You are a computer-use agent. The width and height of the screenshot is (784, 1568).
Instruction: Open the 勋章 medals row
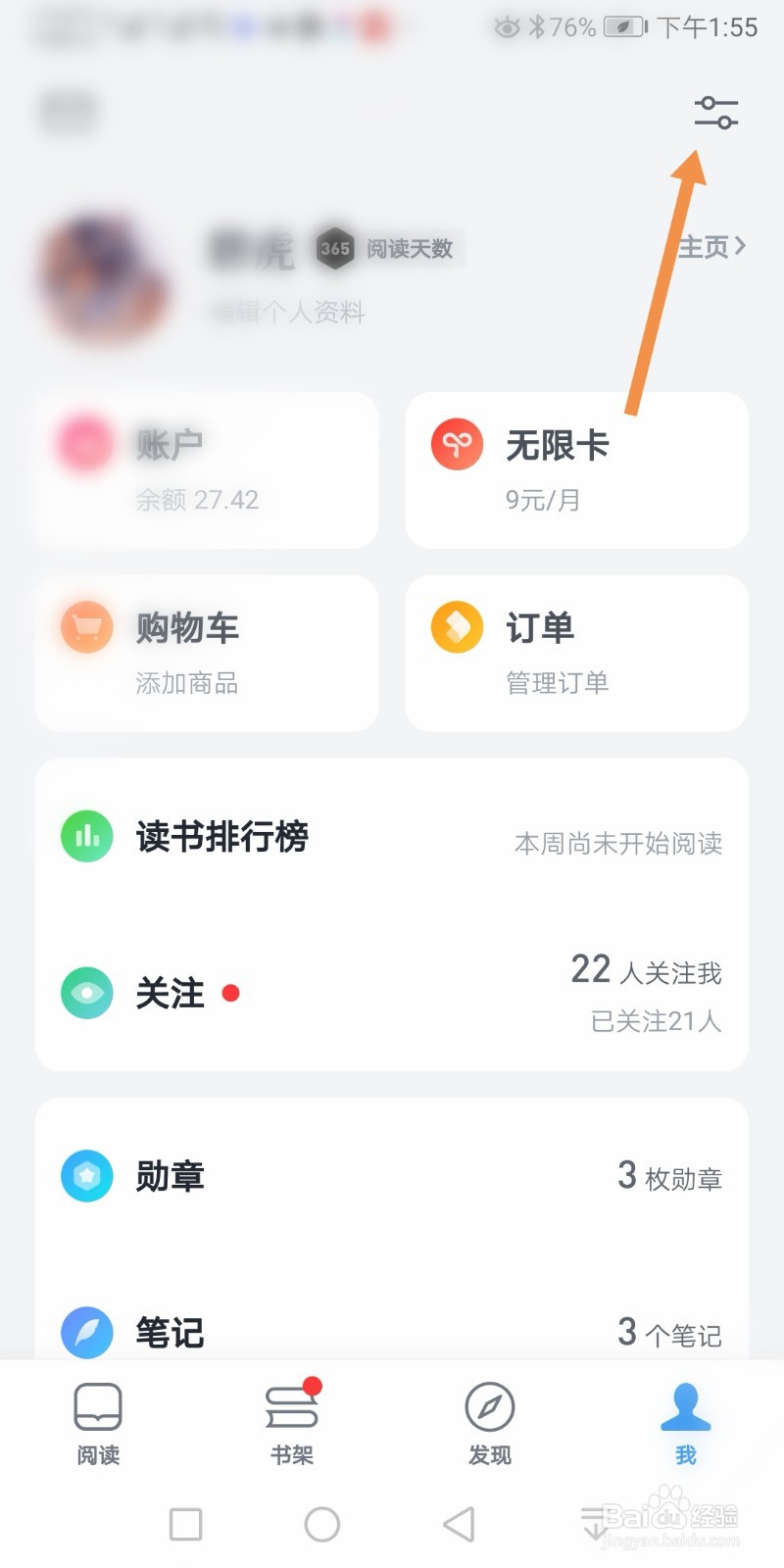point(392,1175)
